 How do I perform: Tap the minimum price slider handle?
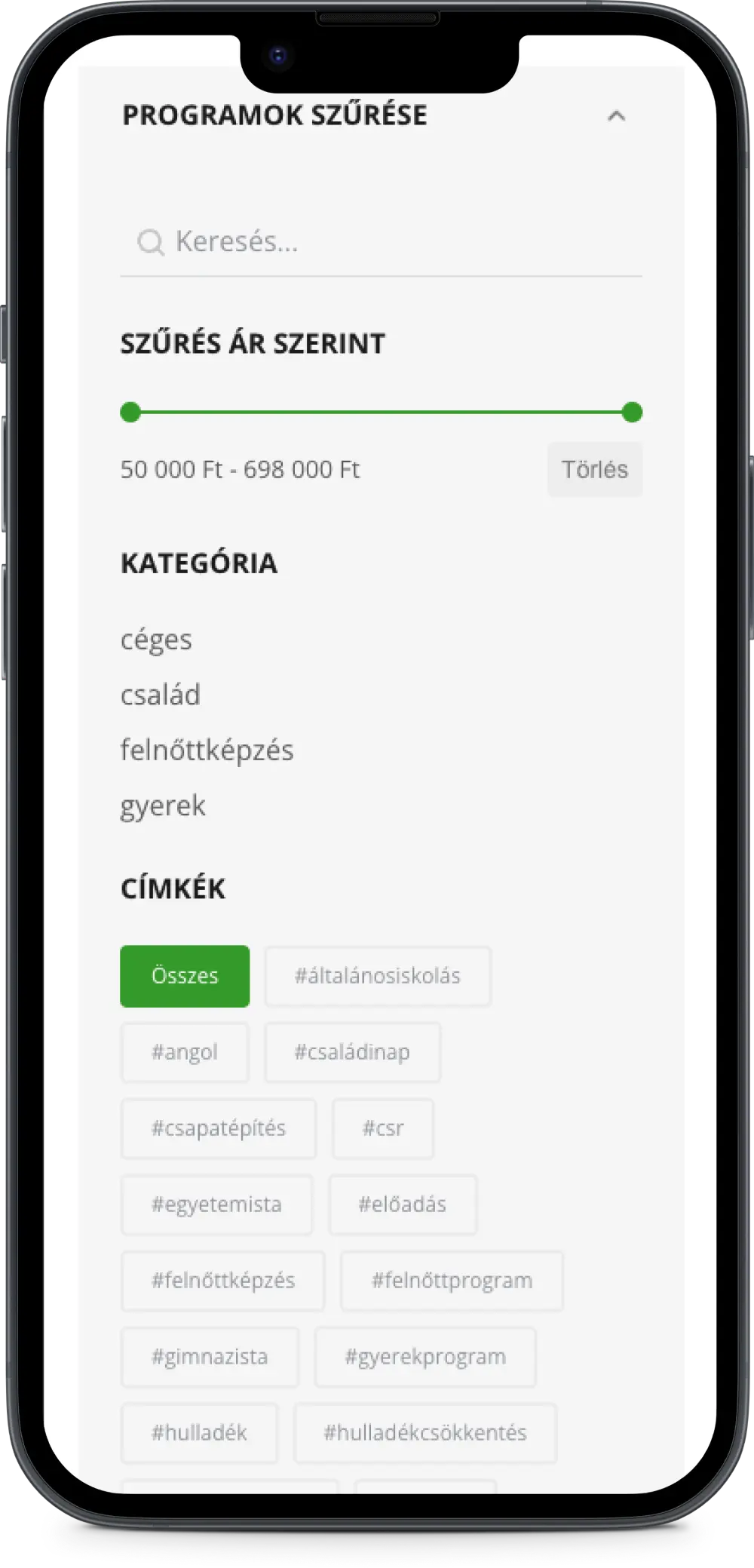(x=130, y=413)
